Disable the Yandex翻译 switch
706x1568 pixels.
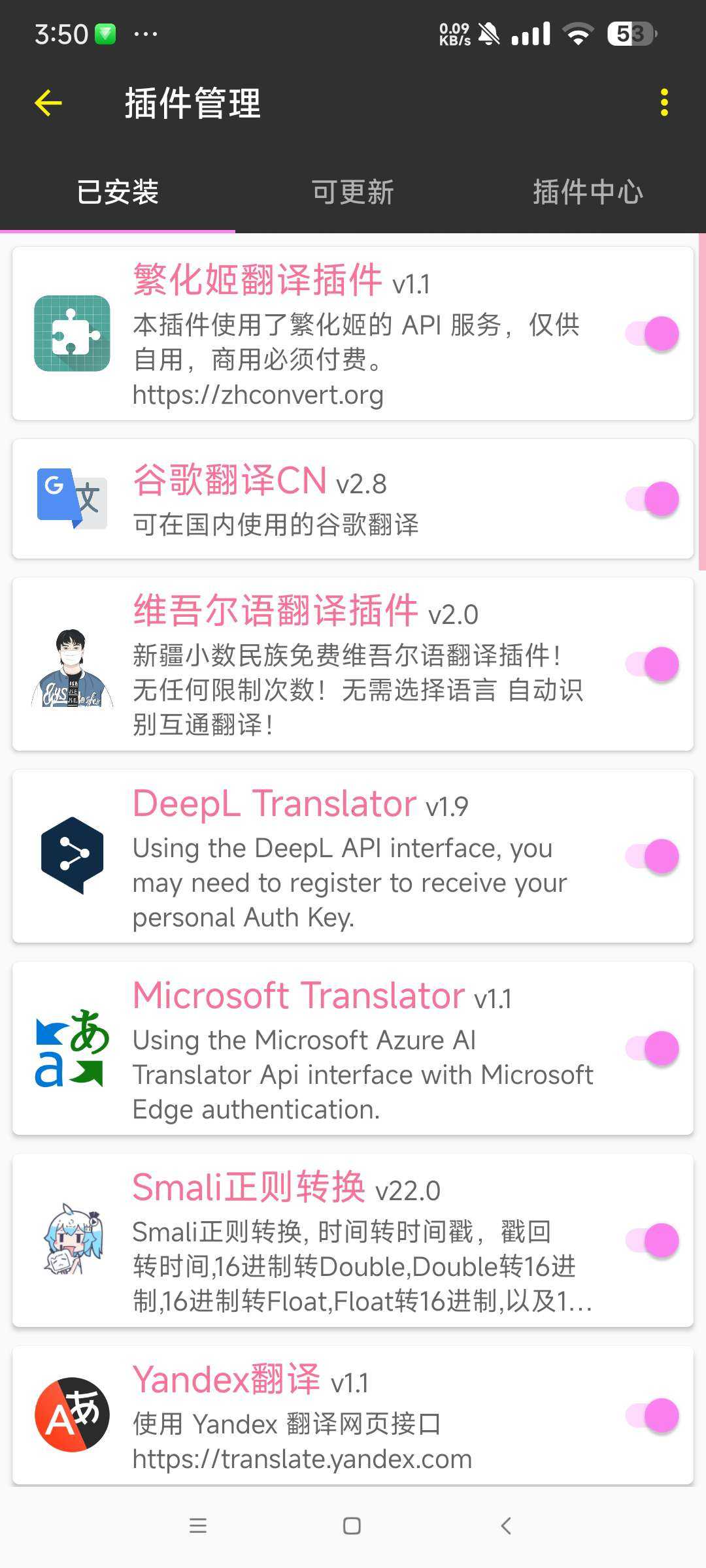point(652,1416)
